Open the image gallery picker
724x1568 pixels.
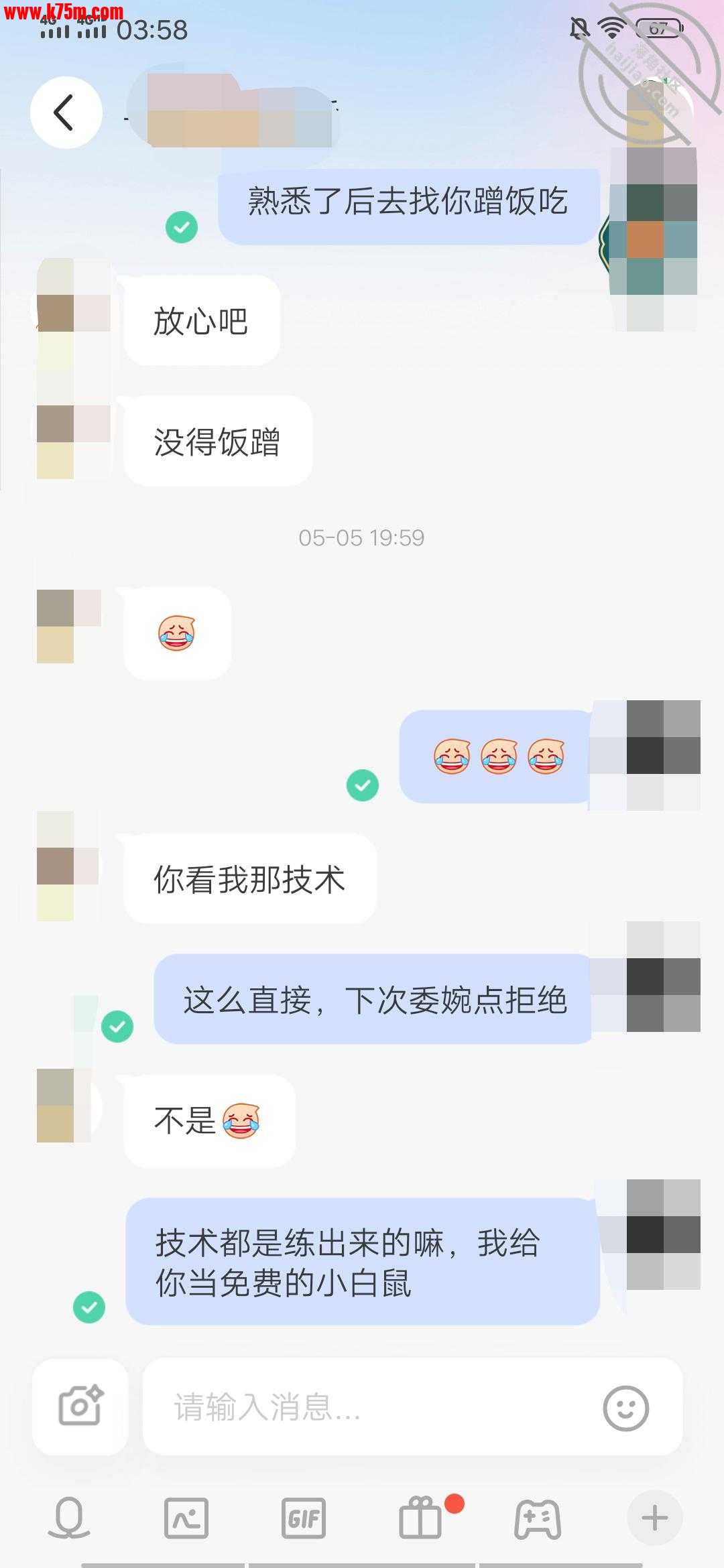click(186, 1518)
